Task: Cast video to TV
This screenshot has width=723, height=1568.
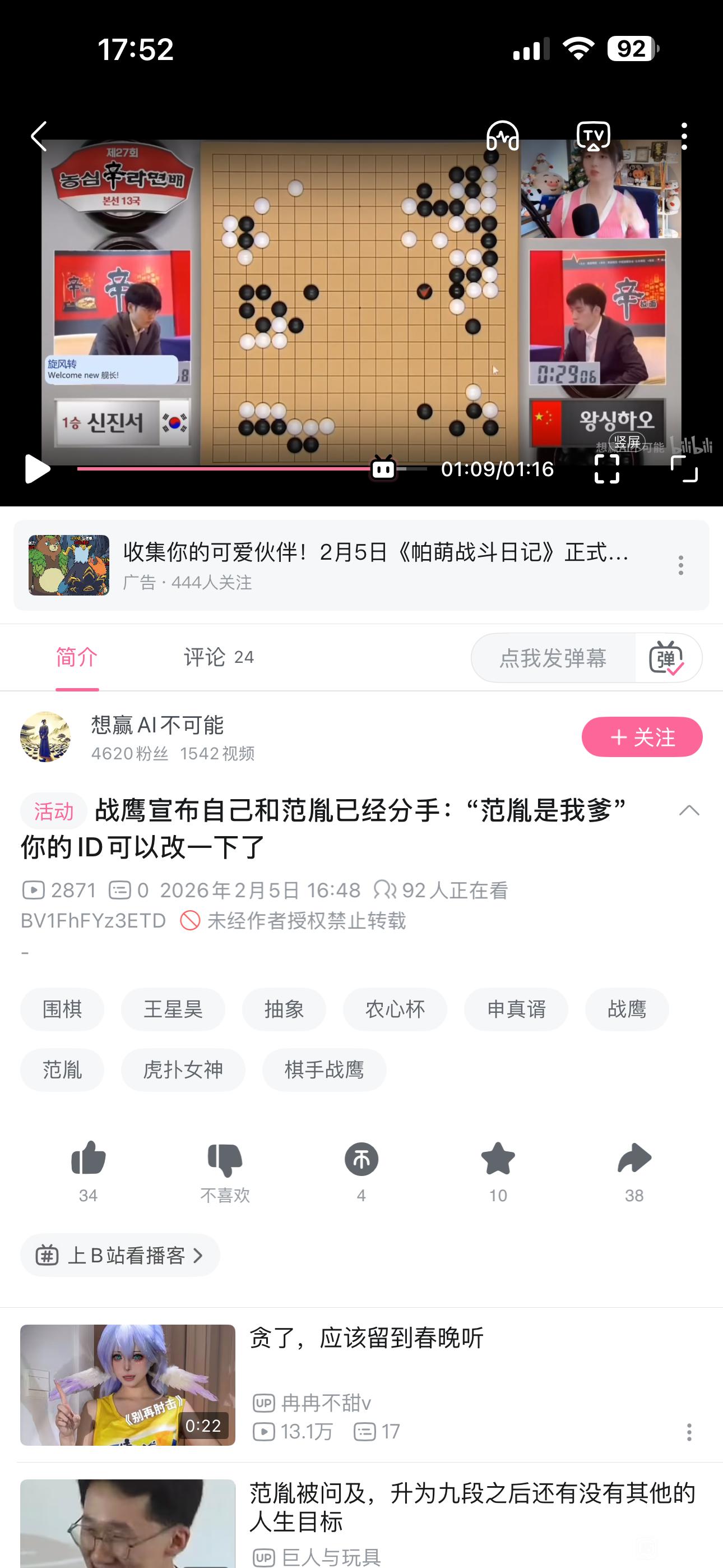Action: [x=593, y=136]
